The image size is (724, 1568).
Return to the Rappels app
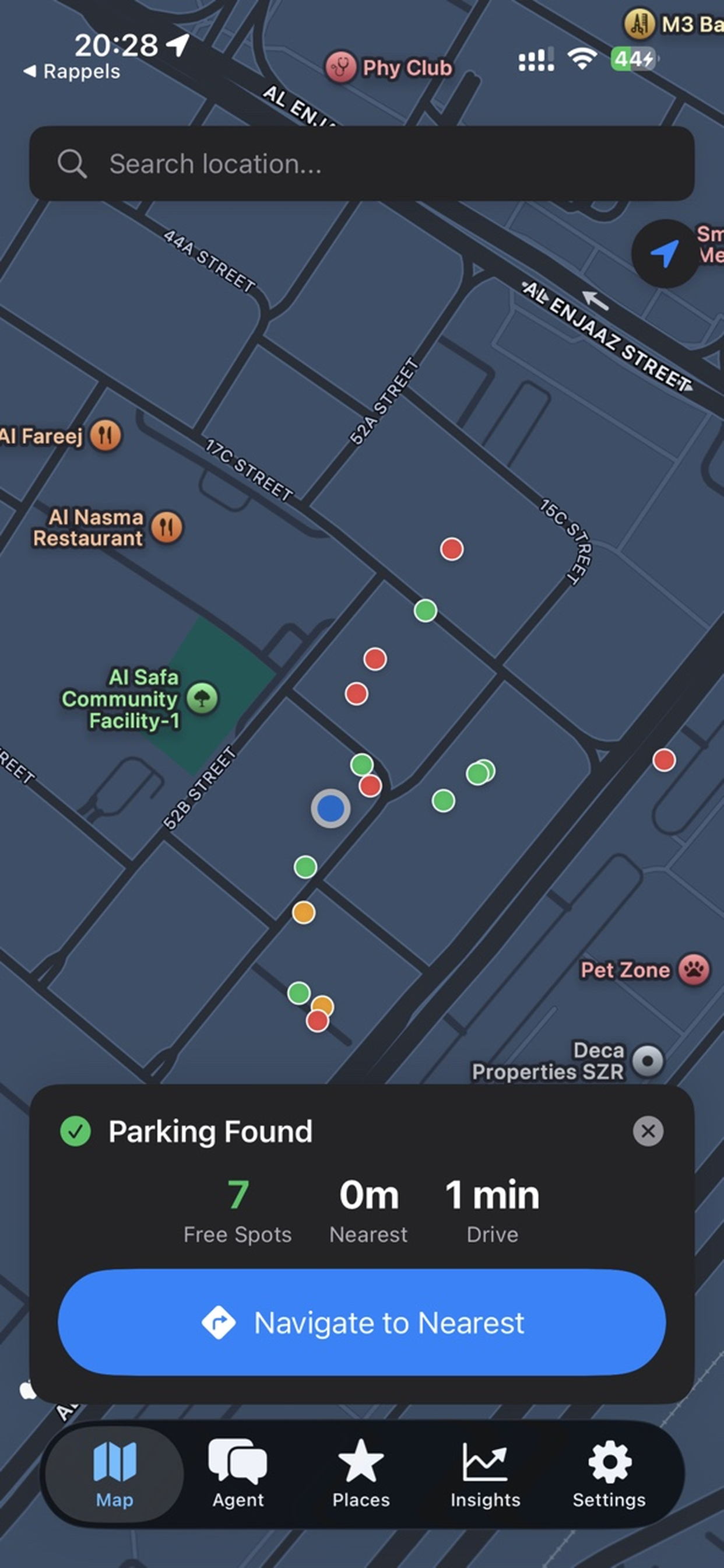pos(72,71)
